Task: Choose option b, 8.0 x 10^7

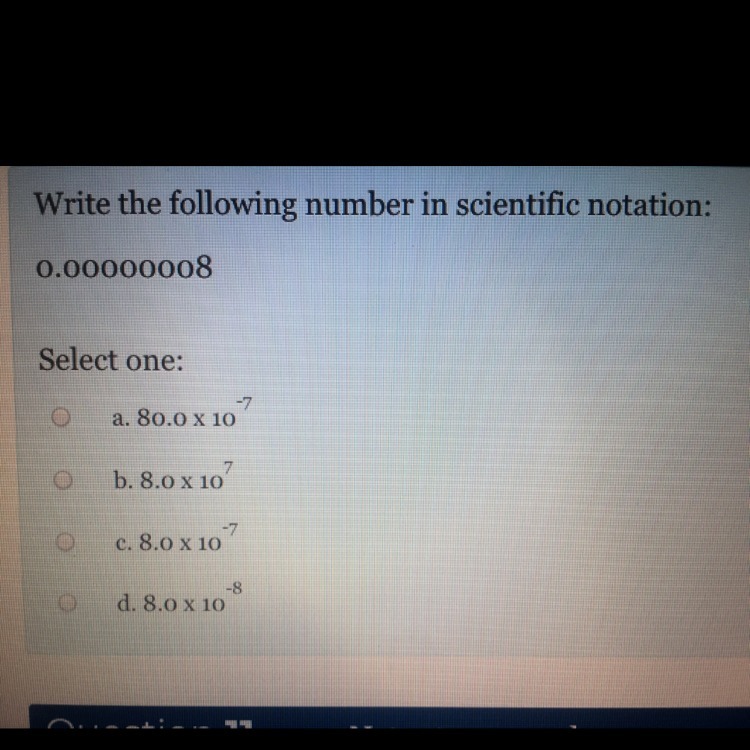Action: click(63, 482)
